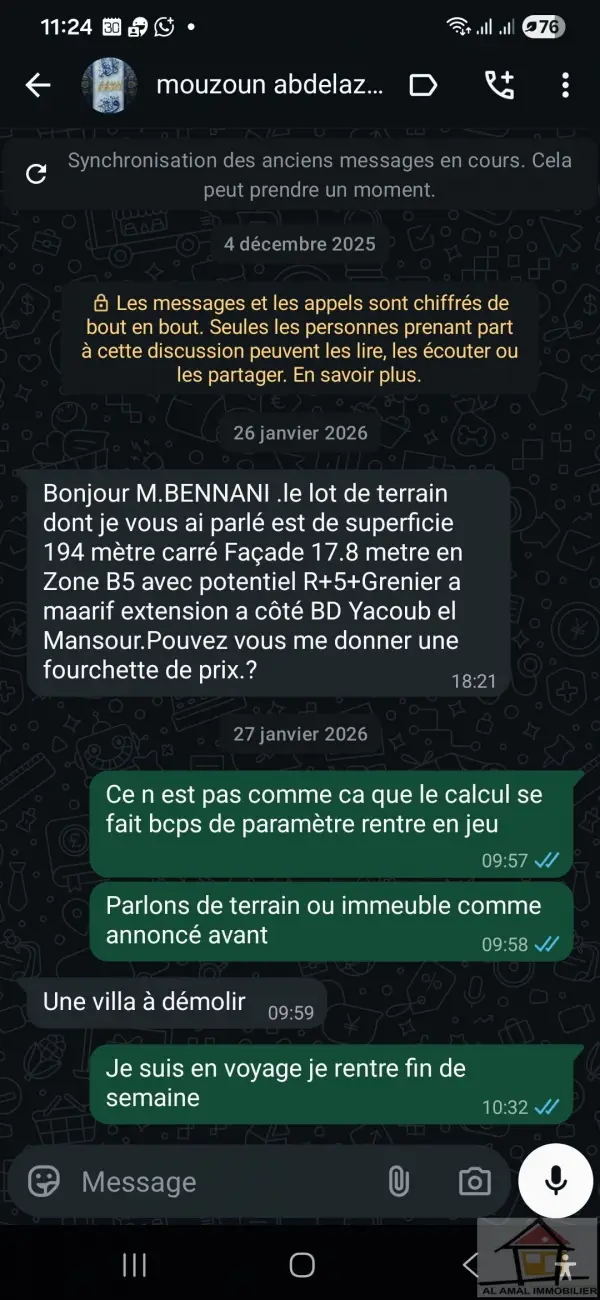This screenshot has height=1300, width=600.
Task: Go to the system home screen
Action: tap(301, 1265)
